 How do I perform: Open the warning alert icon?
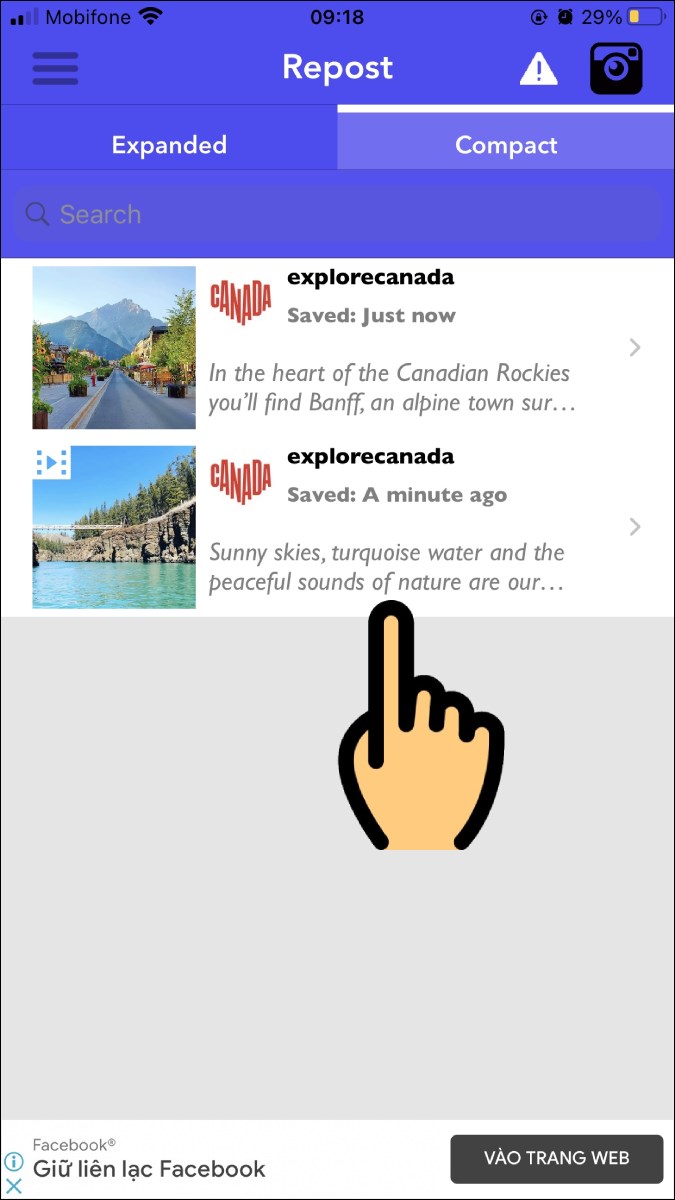click(x=538, y=69)
